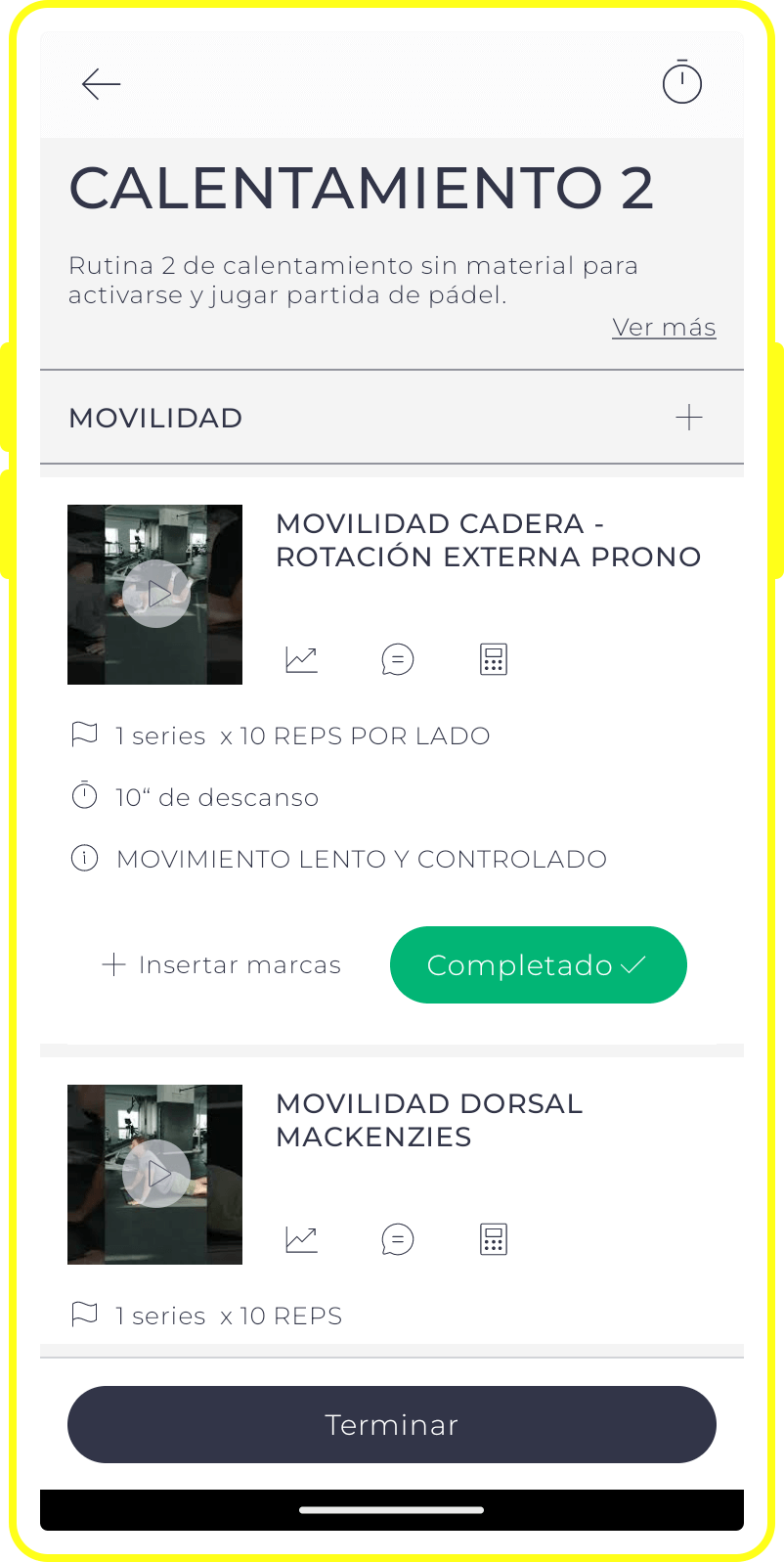Open comments for Movilidad Dorsal Mackenzies

click(397, 1239)
